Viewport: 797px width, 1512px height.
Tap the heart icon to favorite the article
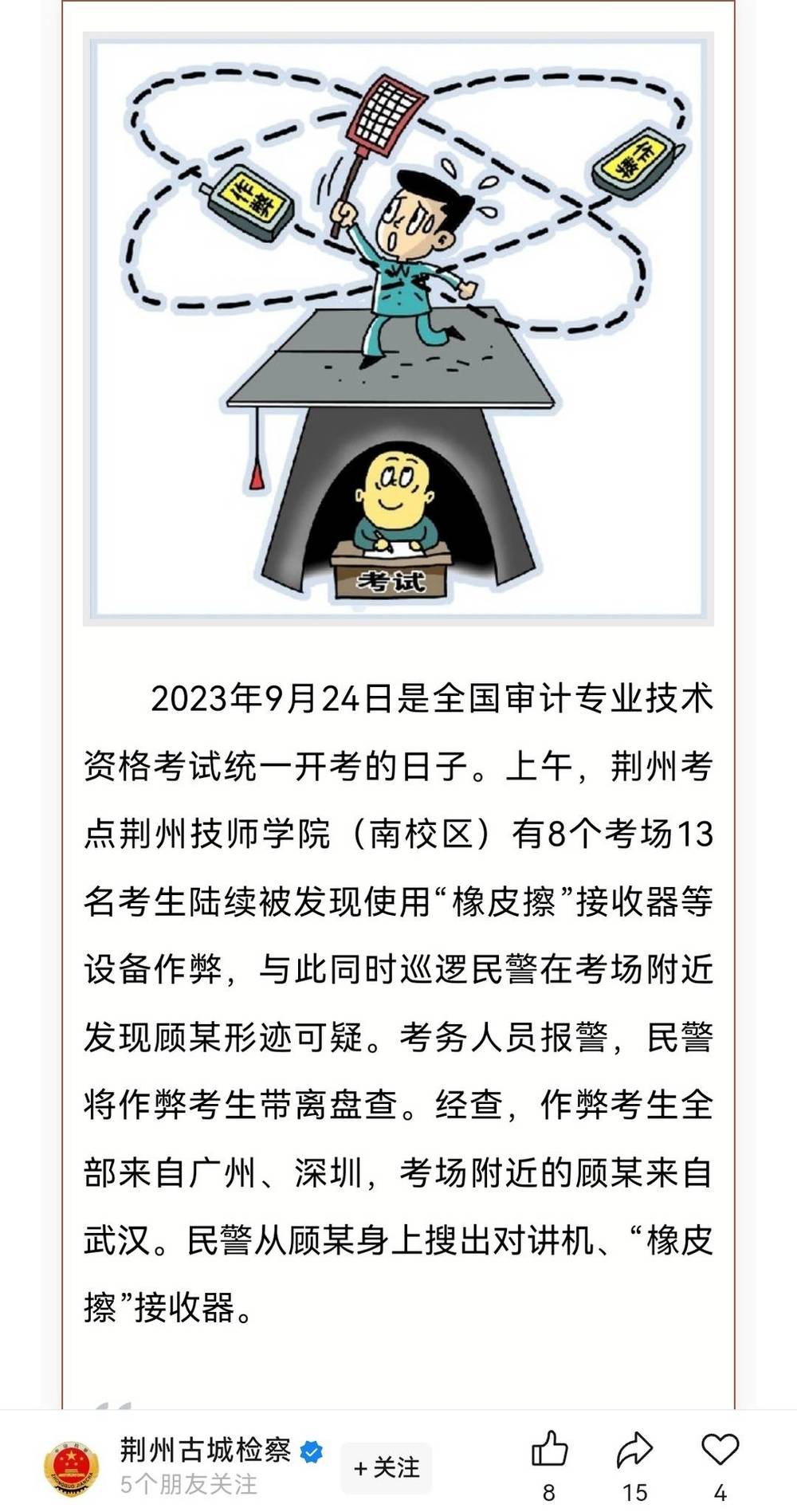(720, 1450)
